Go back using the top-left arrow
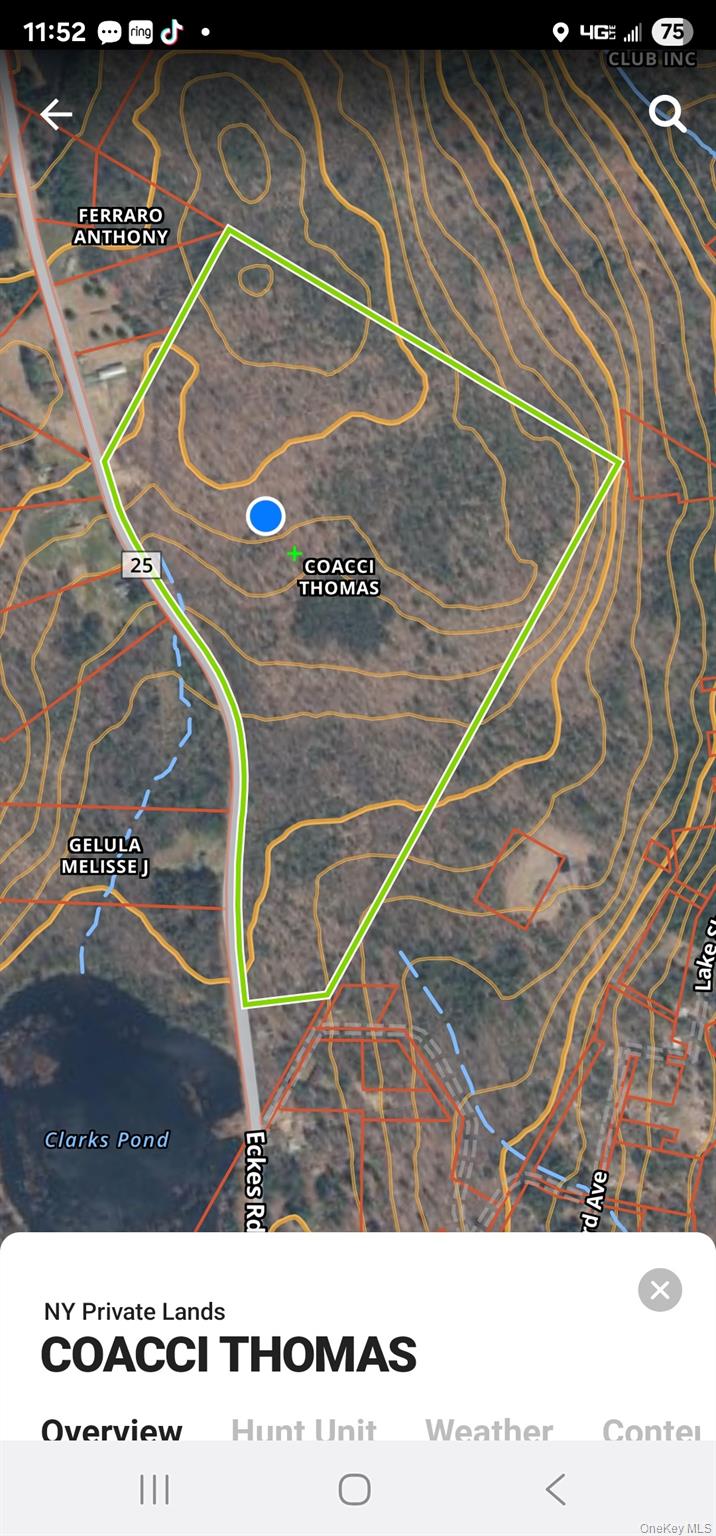Image resolution: width=716 pixels, height=1536 pixels. tap(56, 115)
